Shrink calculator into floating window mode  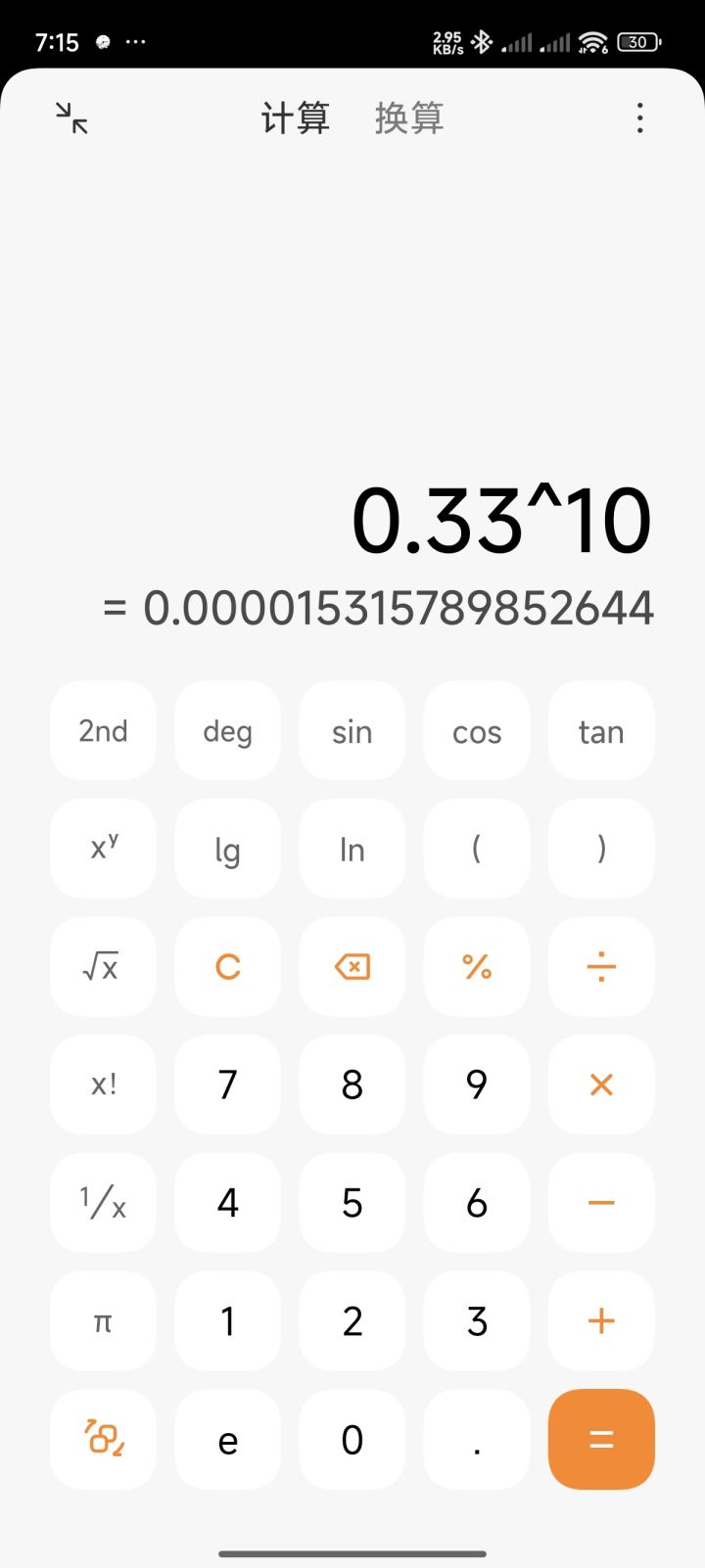pyautogui.click(x=71, y=117)
